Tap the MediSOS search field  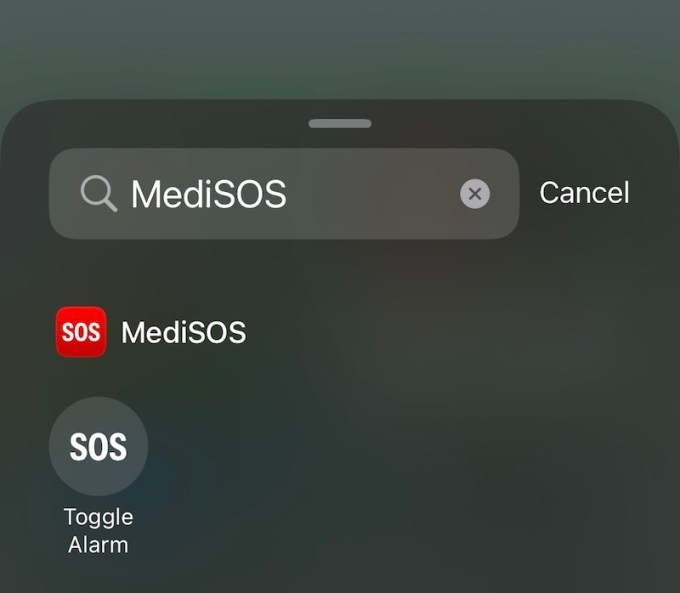280,194
